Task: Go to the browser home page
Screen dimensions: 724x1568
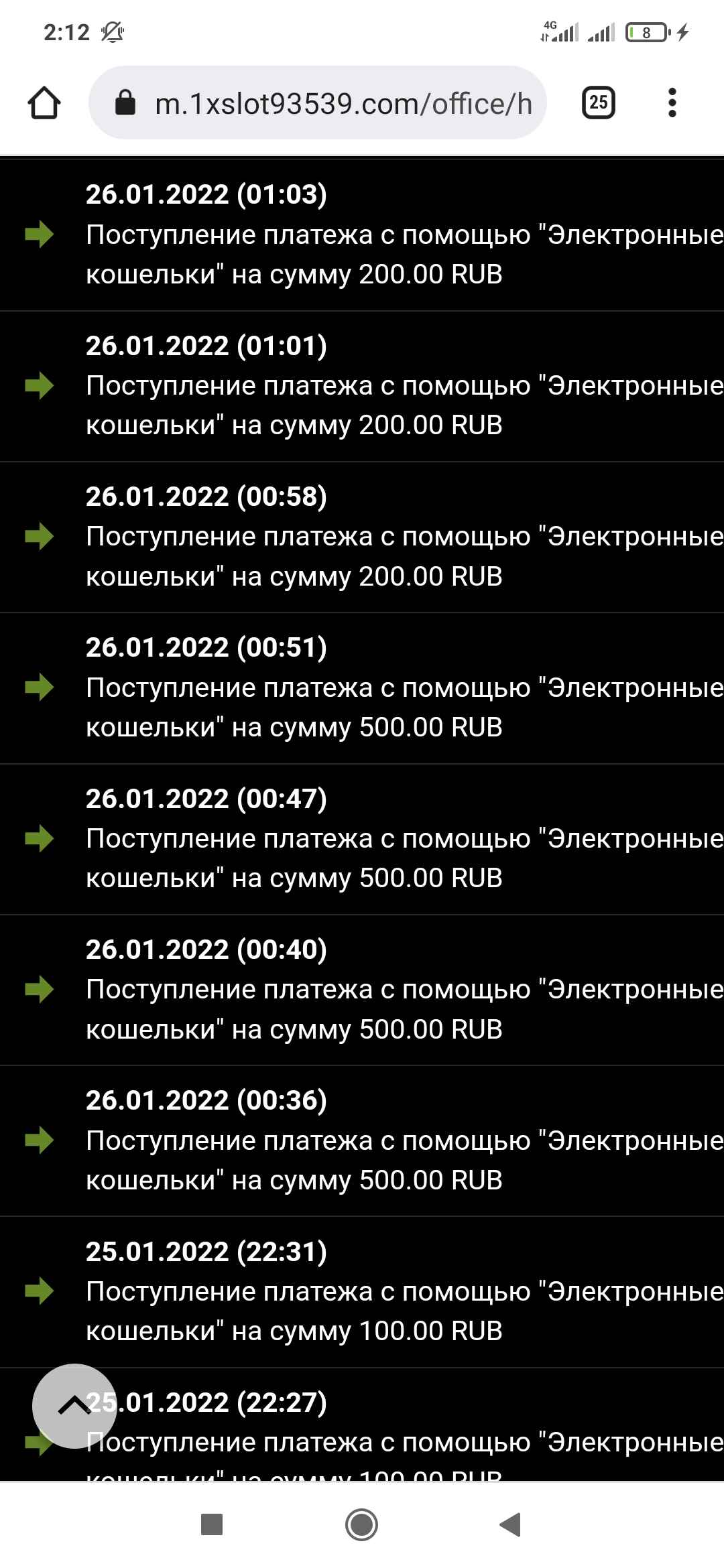Action: coord(44,103)
